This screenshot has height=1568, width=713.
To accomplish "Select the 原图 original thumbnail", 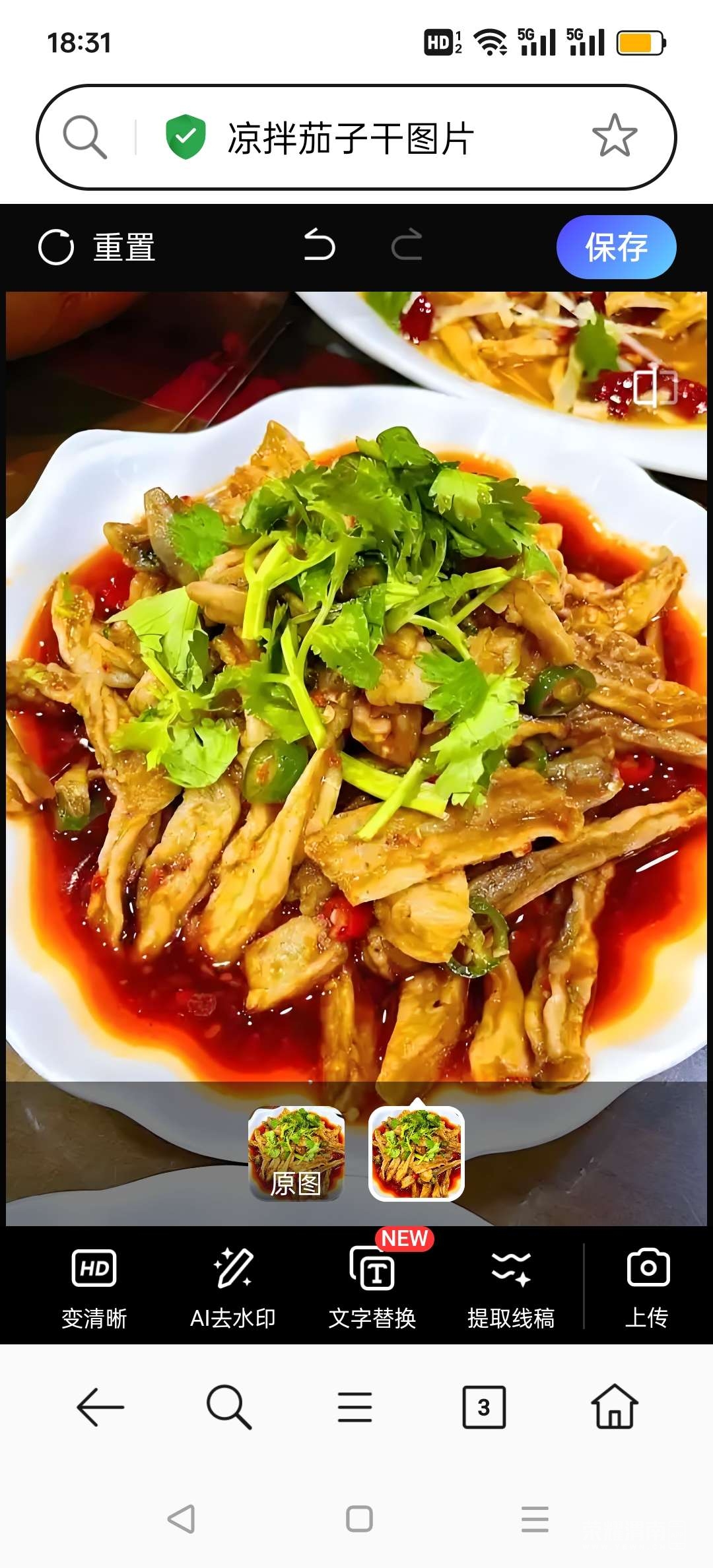I will point(296,1154).
